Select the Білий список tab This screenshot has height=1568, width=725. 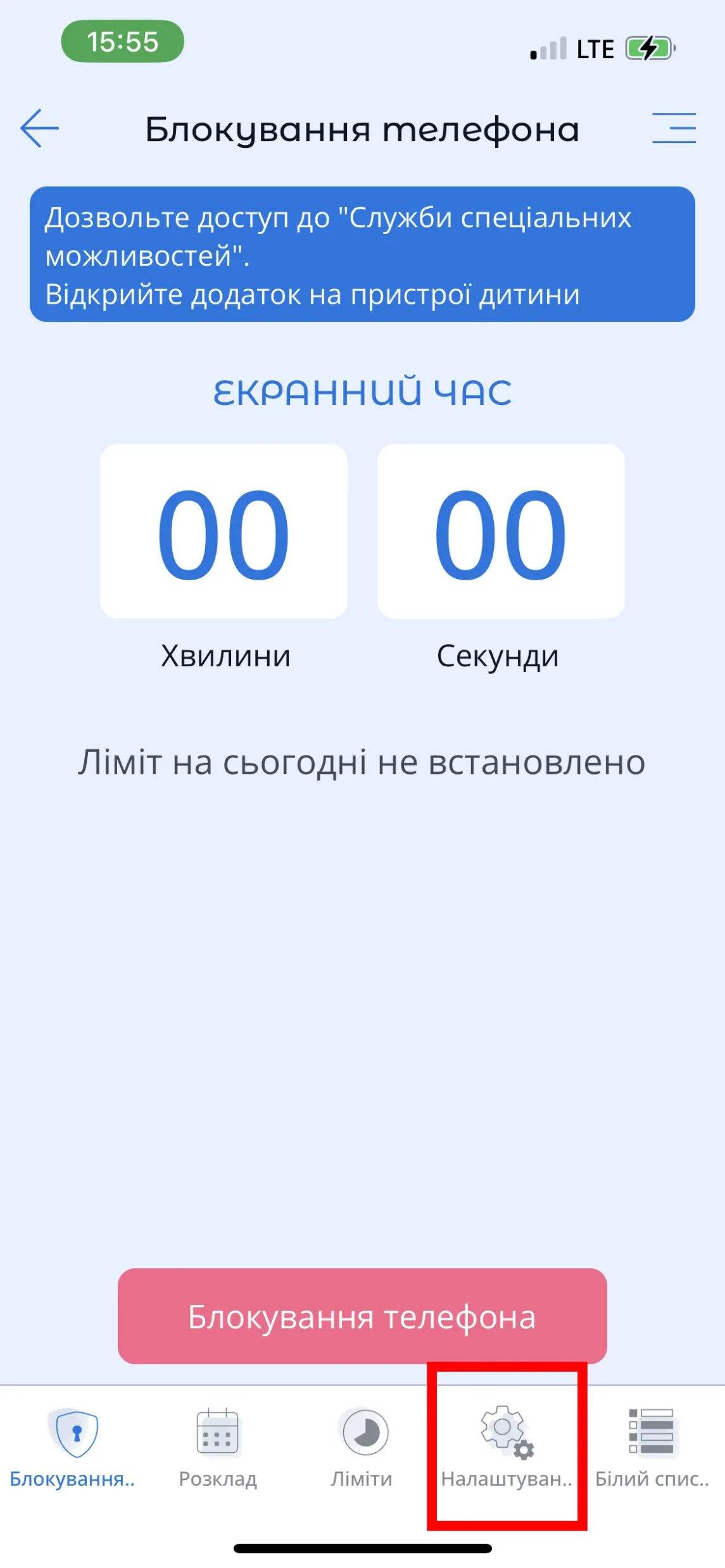click(652, 1447)
